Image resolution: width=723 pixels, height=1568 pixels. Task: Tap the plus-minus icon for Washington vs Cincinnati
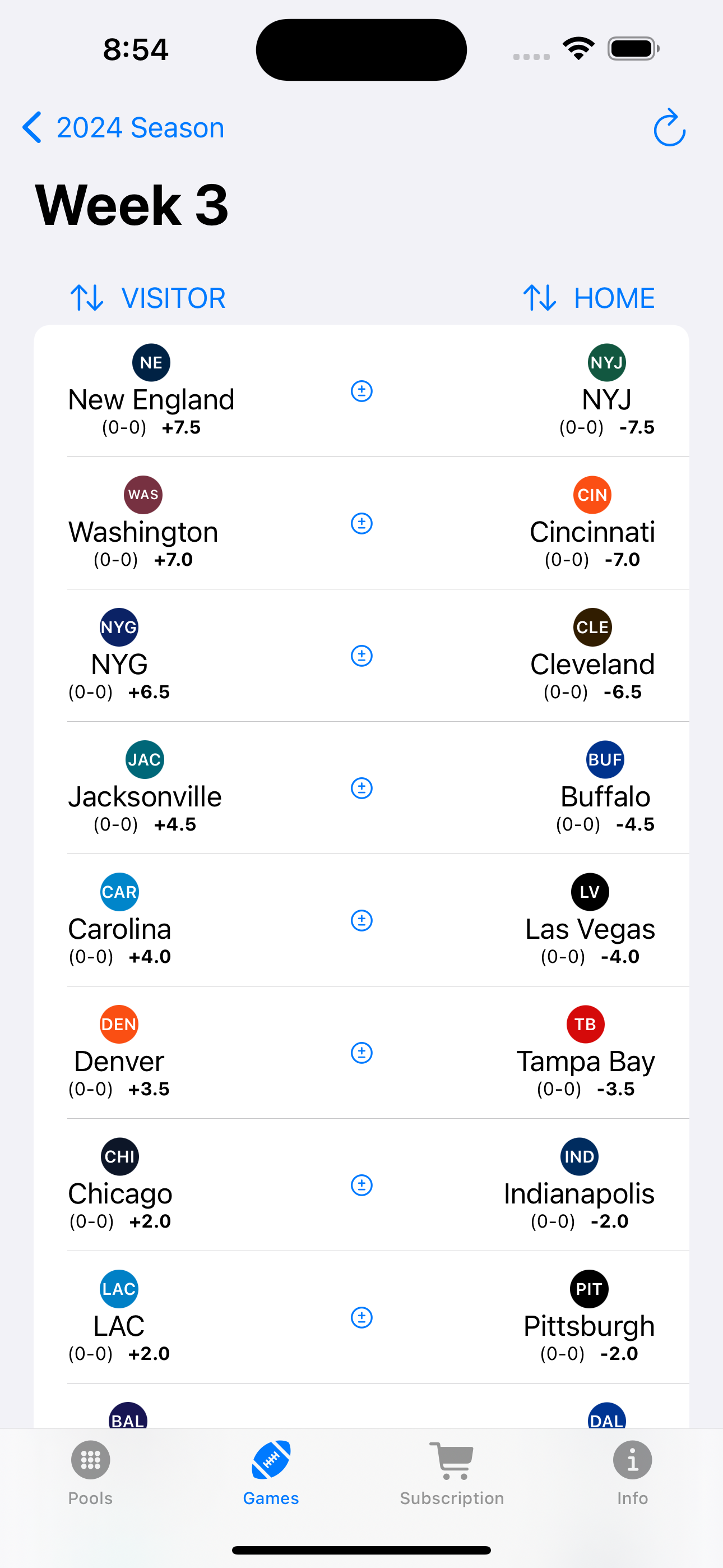pos(361,523)
